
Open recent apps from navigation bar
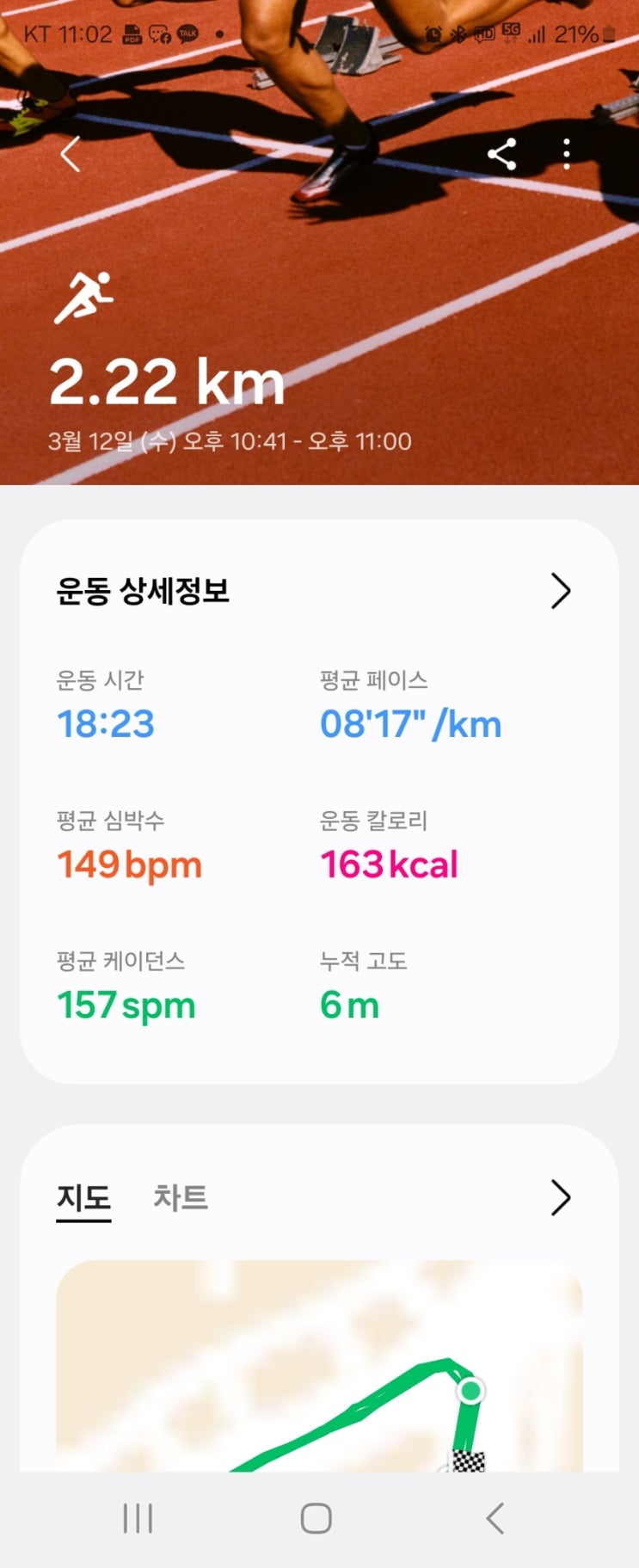[x=138, y=1518]
